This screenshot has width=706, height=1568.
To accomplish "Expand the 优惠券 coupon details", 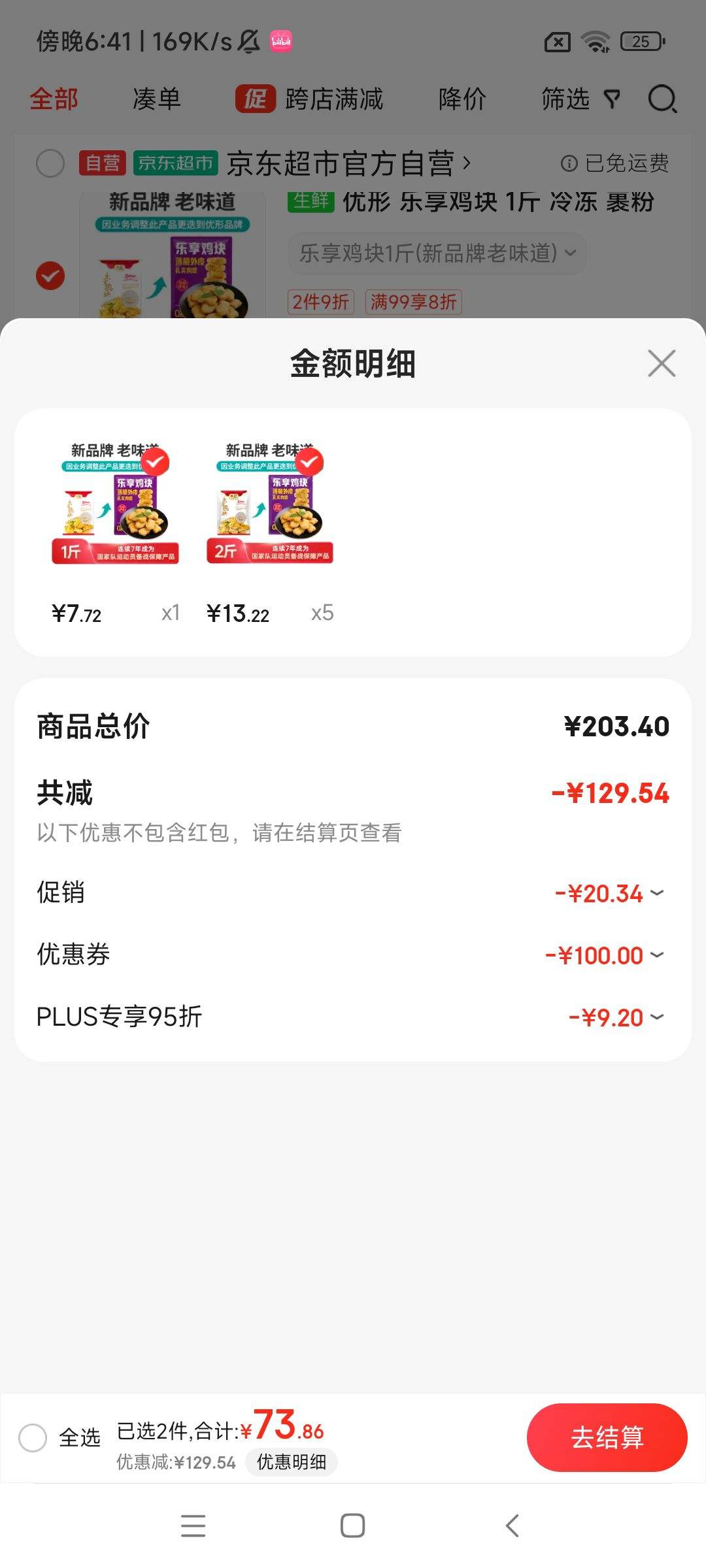I will tap(656, 955).
